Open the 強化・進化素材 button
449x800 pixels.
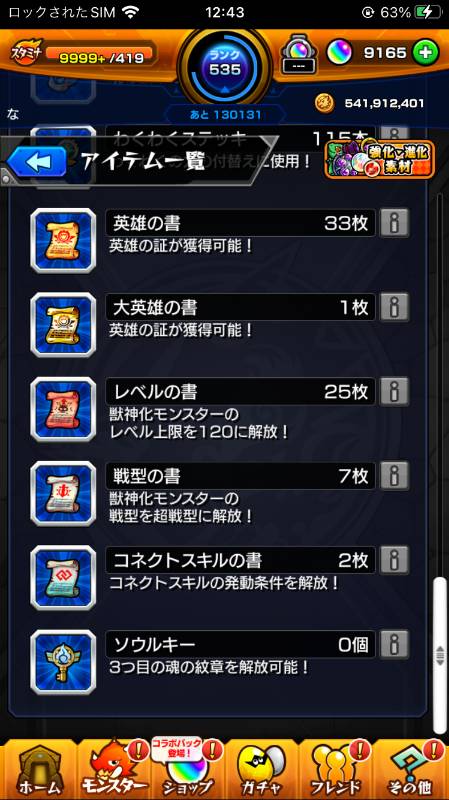click(x=380, y=159)
